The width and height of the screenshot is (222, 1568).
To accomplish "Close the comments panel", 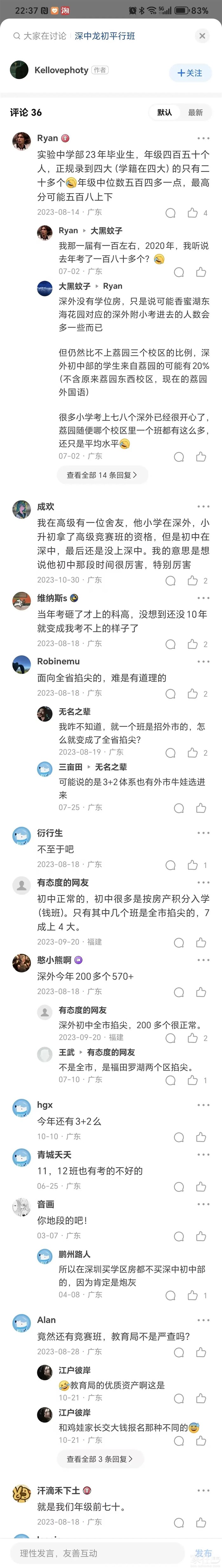I will 203,36.
